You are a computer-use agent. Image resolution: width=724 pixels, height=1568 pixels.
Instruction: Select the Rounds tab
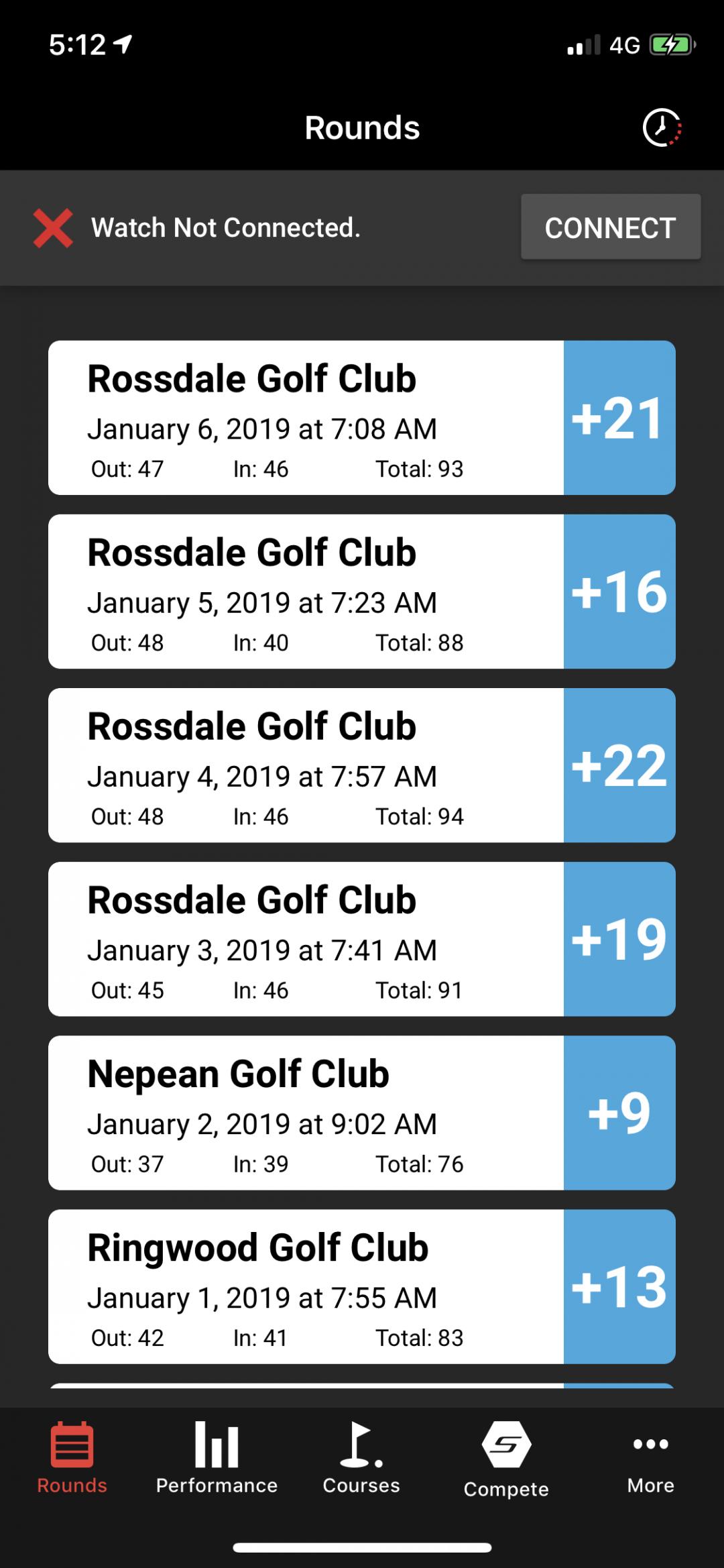(x=72, y=1458)
